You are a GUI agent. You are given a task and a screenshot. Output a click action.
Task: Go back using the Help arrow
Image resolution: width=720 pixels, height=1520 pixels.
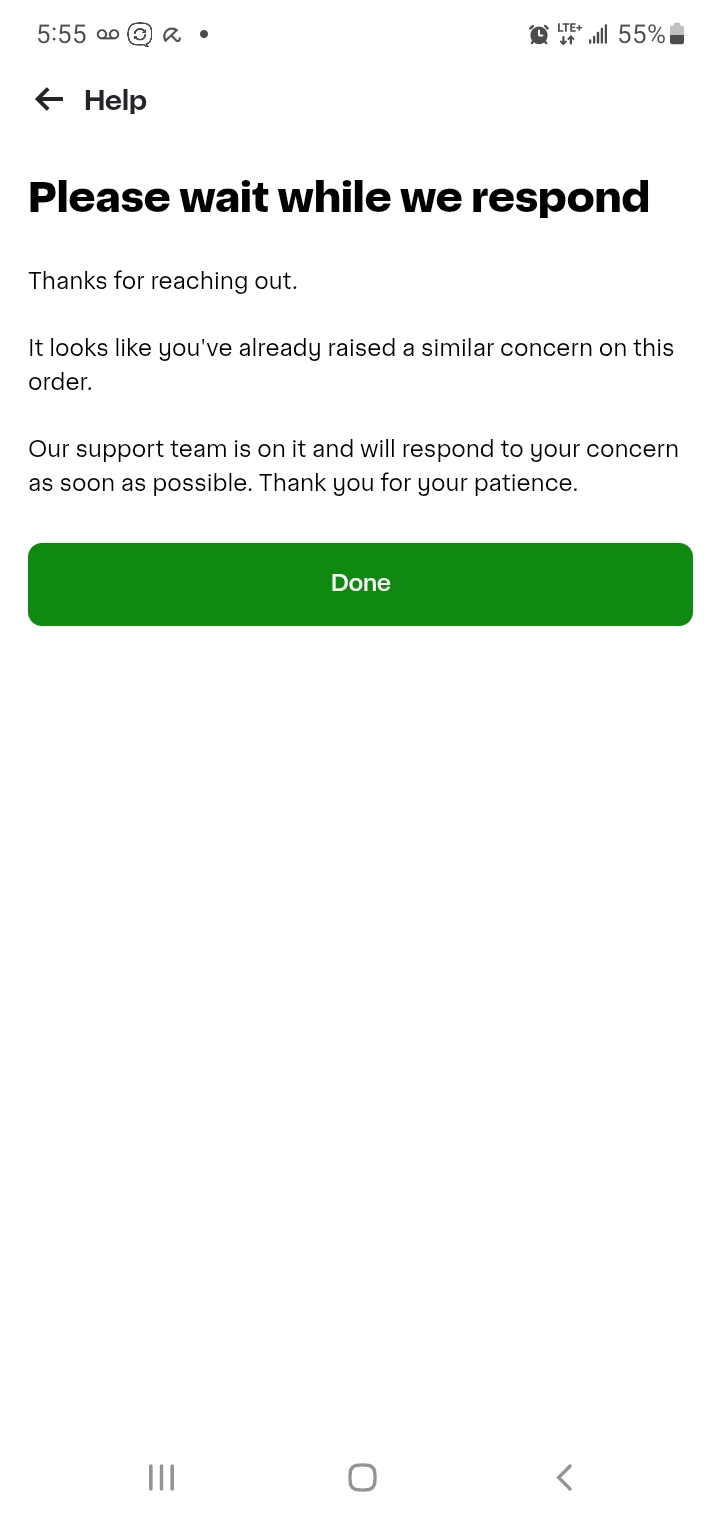point(49,99)
